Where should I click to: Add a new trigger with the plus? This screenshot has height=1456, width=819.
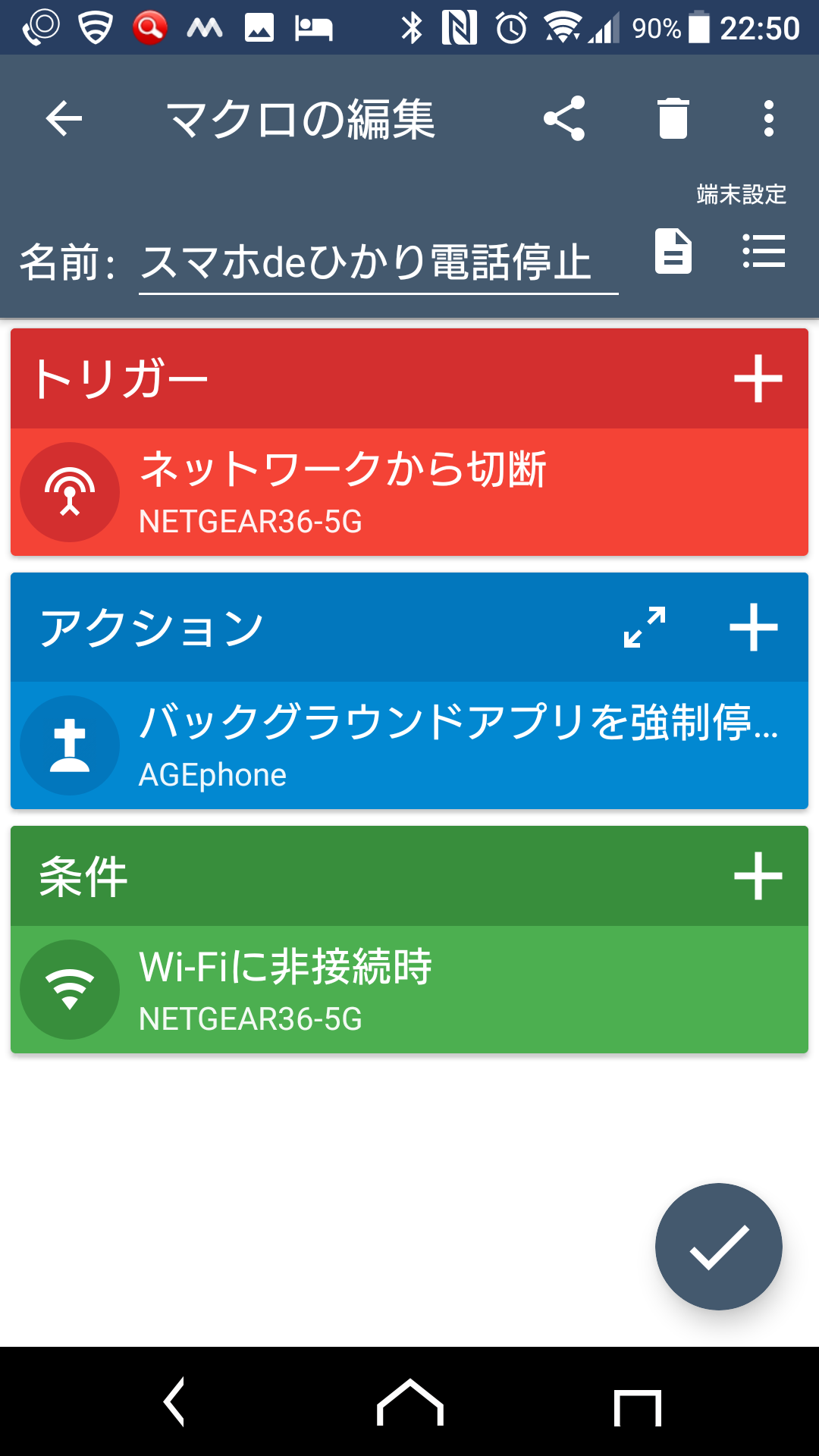point(761,379)
